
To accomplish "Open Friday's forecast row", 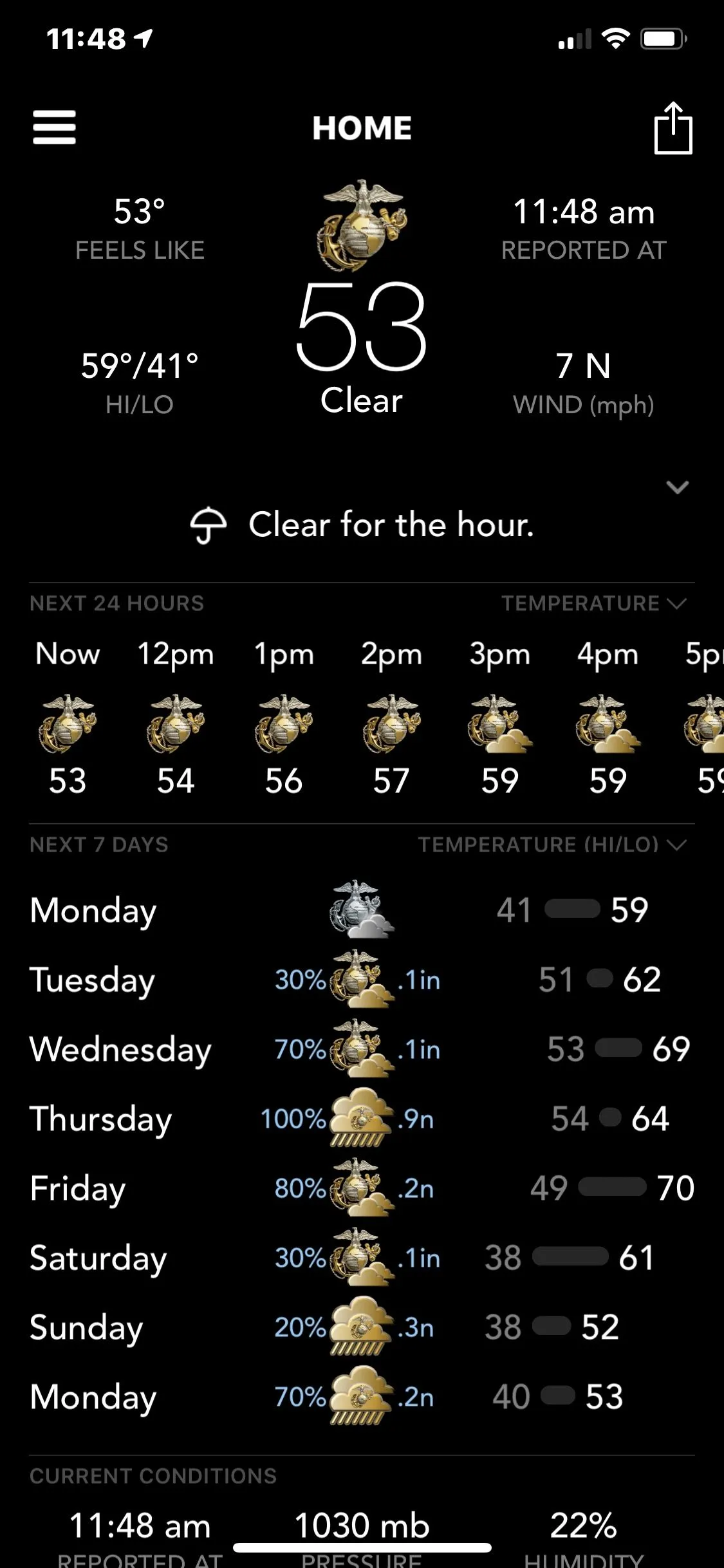I will click(x=362, y=1189).
